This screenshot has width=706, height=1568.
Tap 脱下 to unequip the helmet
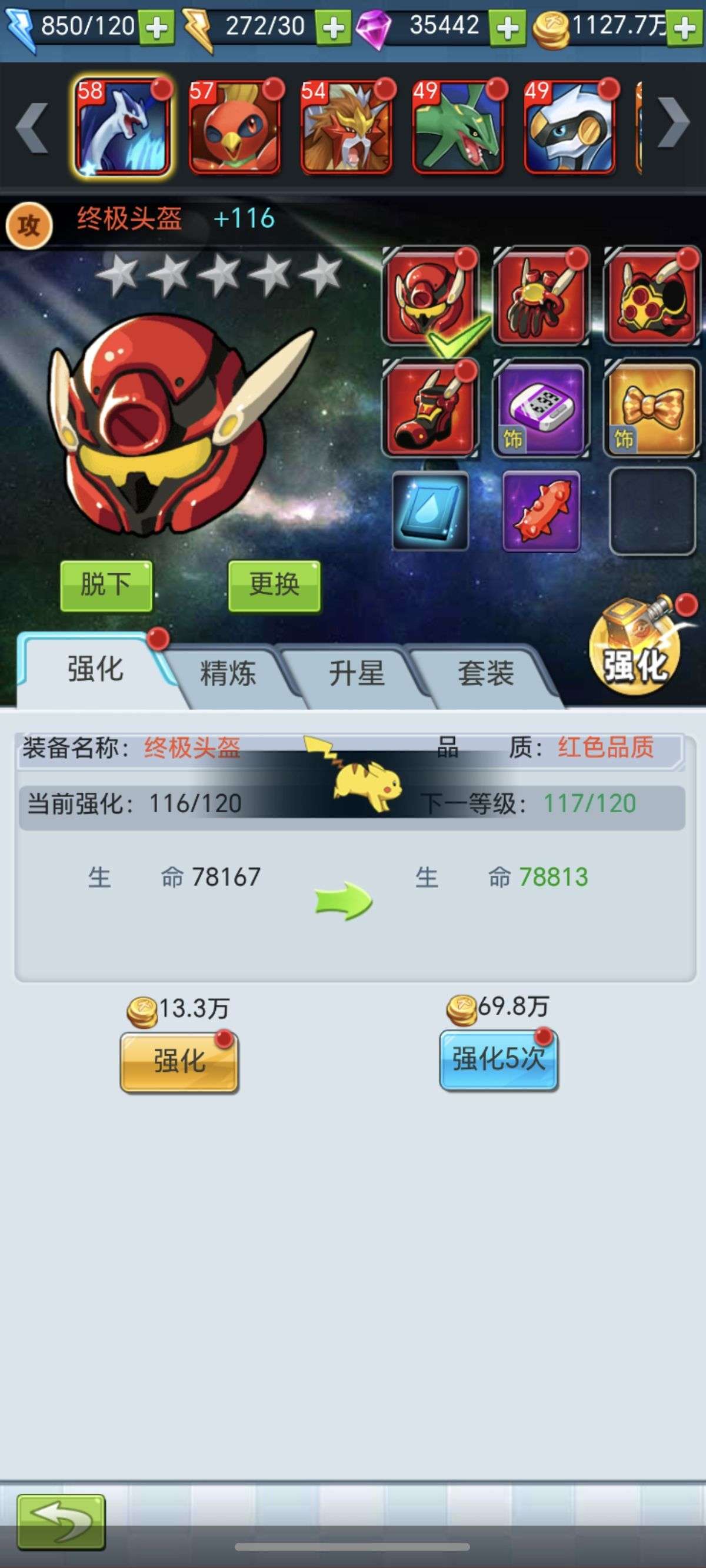(106, 586)
